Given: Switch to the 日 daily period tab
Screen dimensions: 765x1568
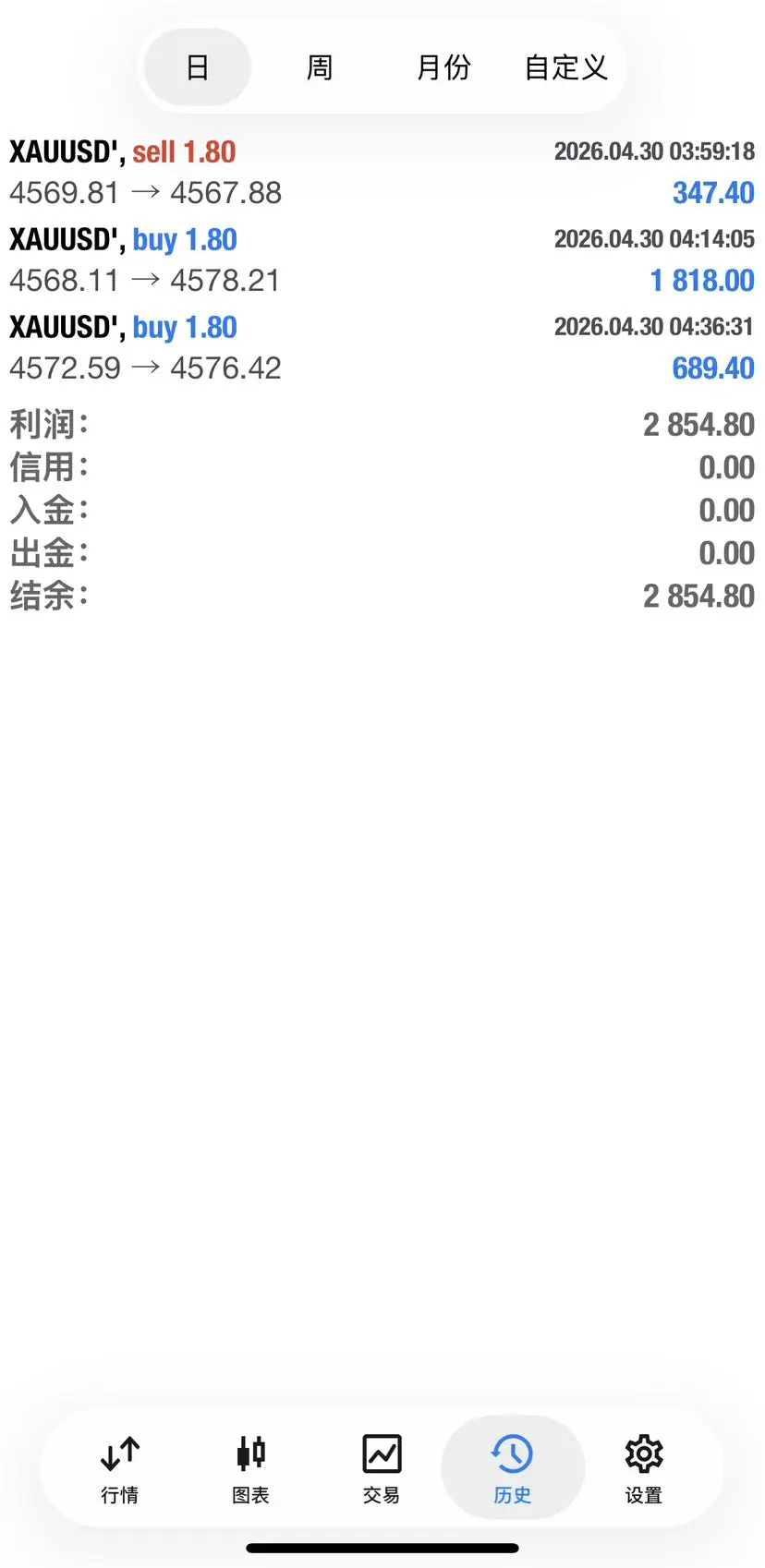Looking at the screenshot, I should [x=196, y=67].
